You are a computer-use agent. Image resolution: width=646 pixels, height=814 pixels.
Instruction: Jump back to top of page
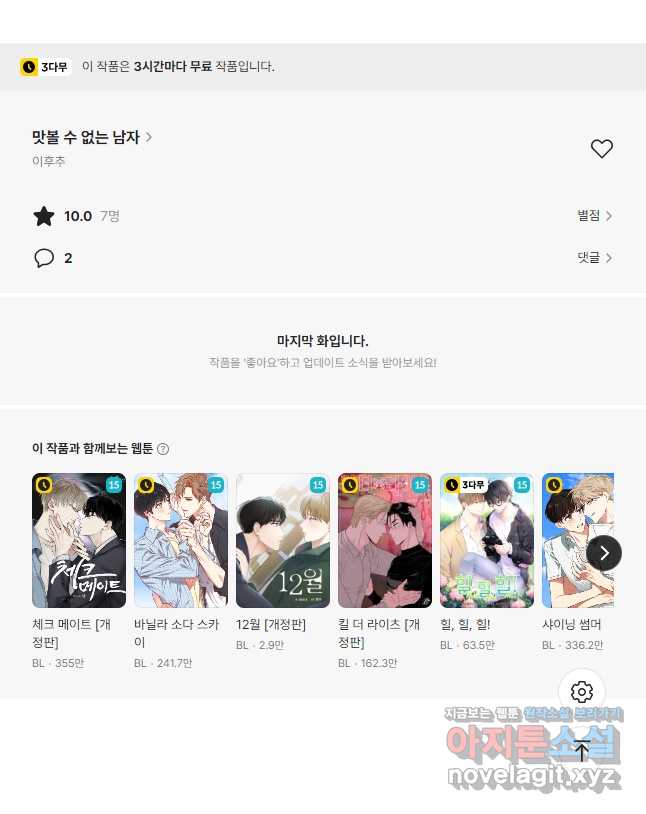coord(582,750)
